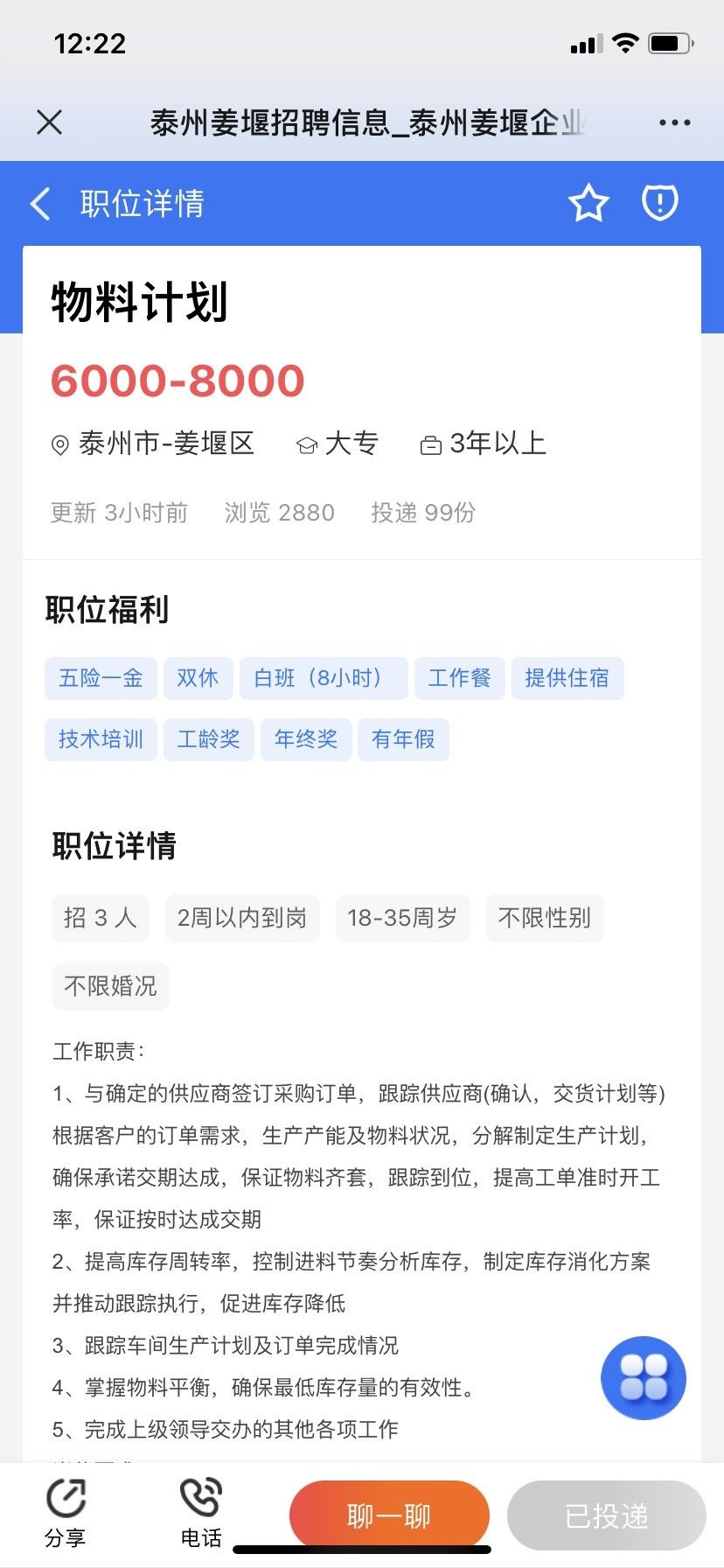The width and height of the screenshot is (724, 1568).
Task: Start a chat with 聊一聊
Action: click(x=389, y=1515)
